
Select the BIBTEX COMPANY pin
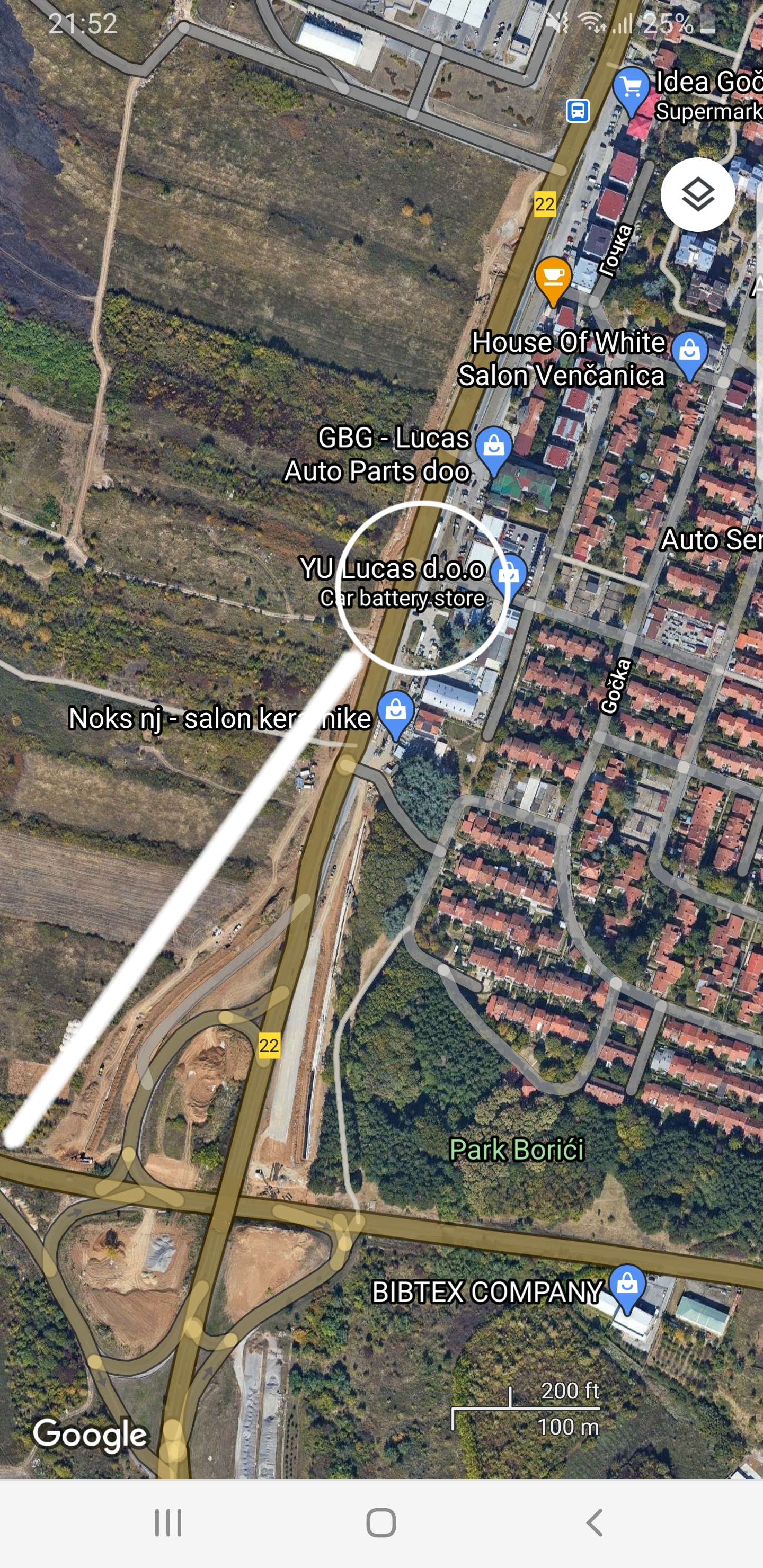(627, 1289)
